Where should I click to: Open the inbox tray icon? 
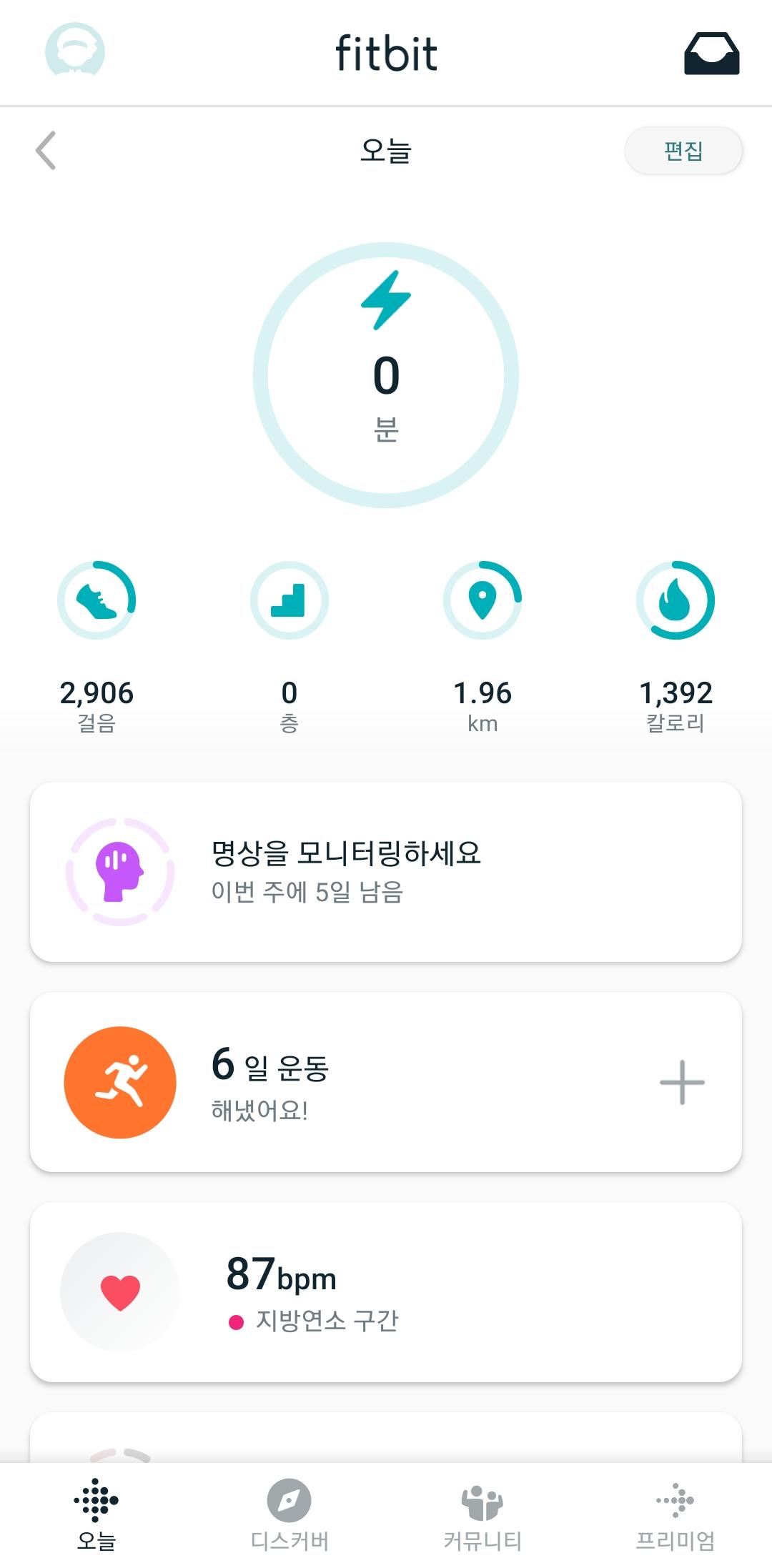(711, 54)
